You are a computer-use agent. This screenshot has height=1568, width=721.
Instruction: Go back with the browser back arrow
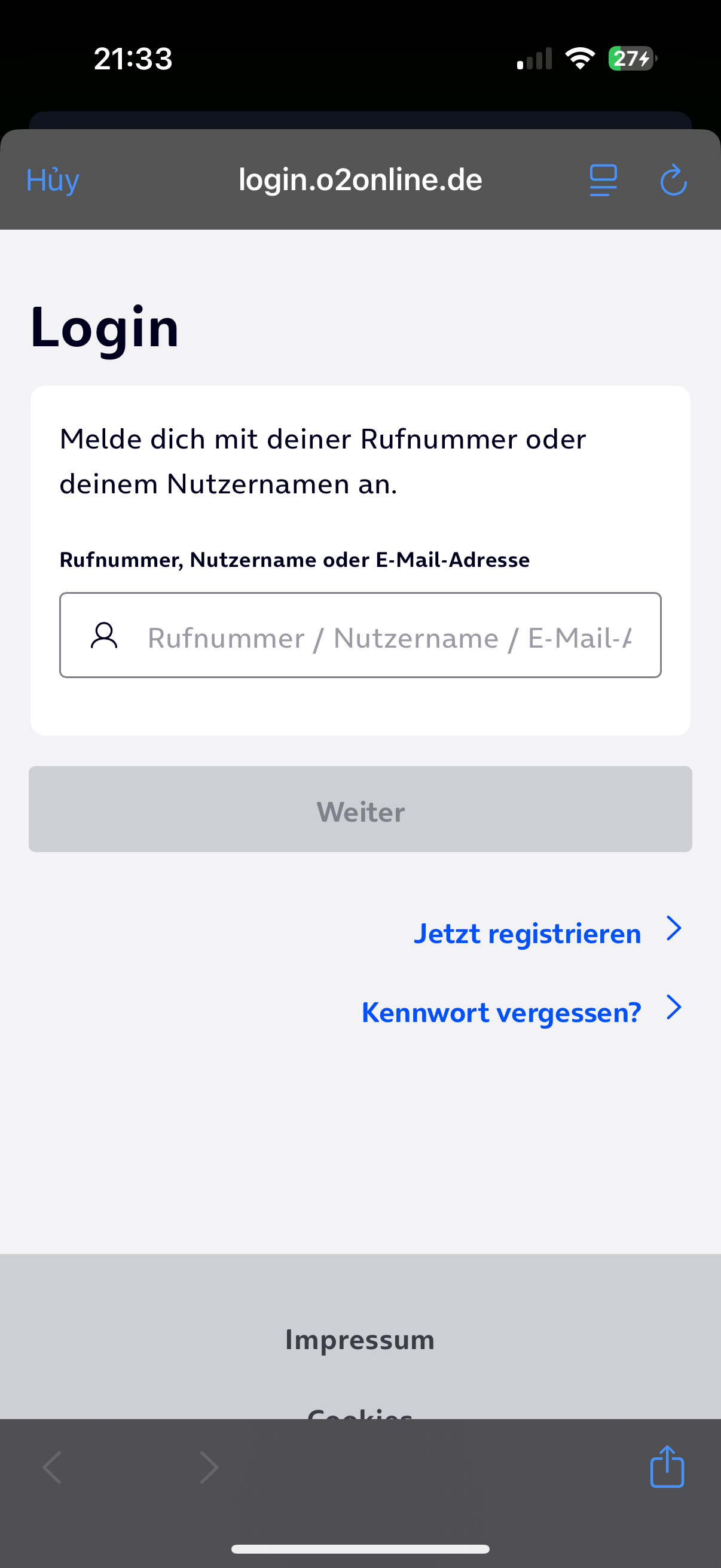pos(53,1467)
